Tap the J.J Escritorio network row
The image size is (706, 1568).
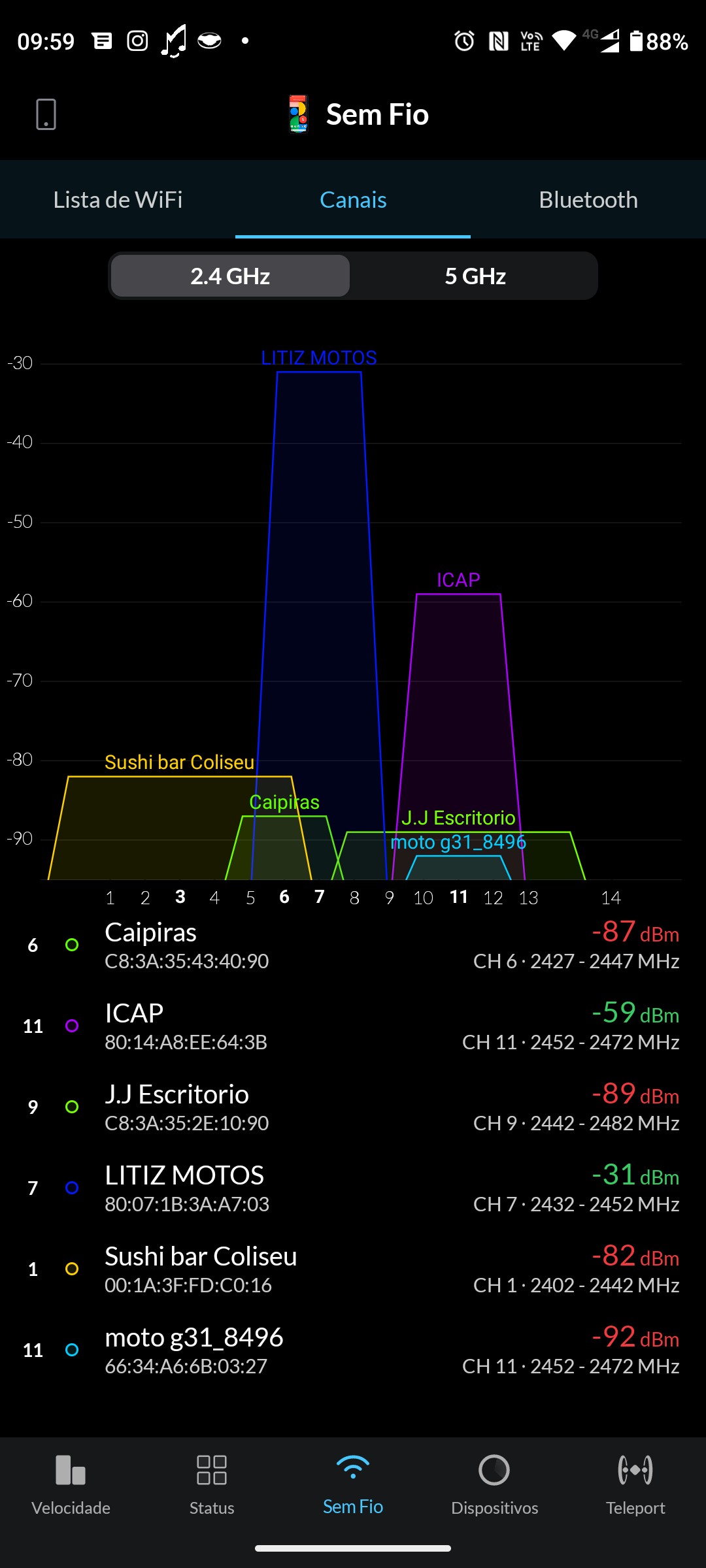(x=353, y=1107)
